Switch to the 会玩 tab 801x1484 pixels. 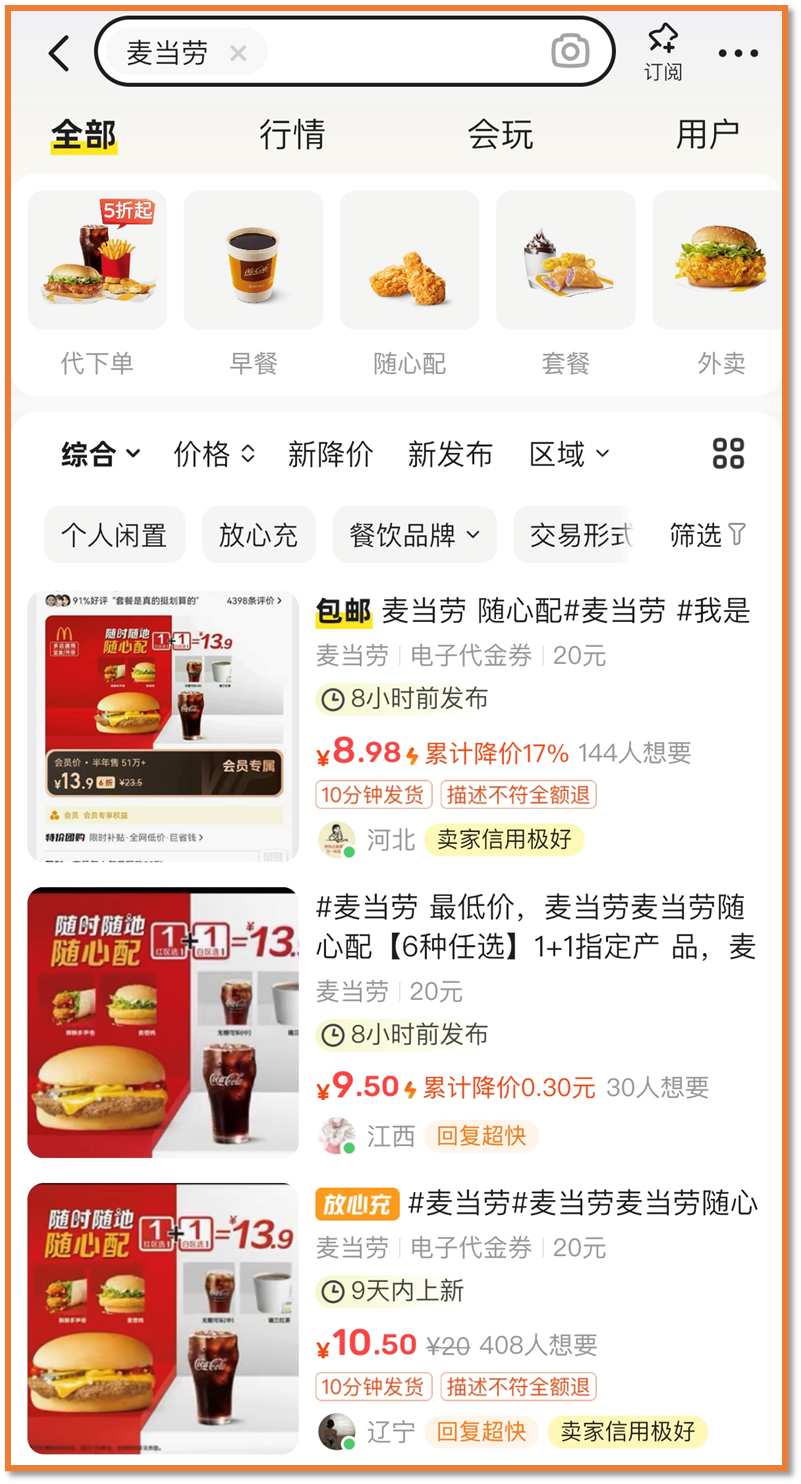(500, 134)
